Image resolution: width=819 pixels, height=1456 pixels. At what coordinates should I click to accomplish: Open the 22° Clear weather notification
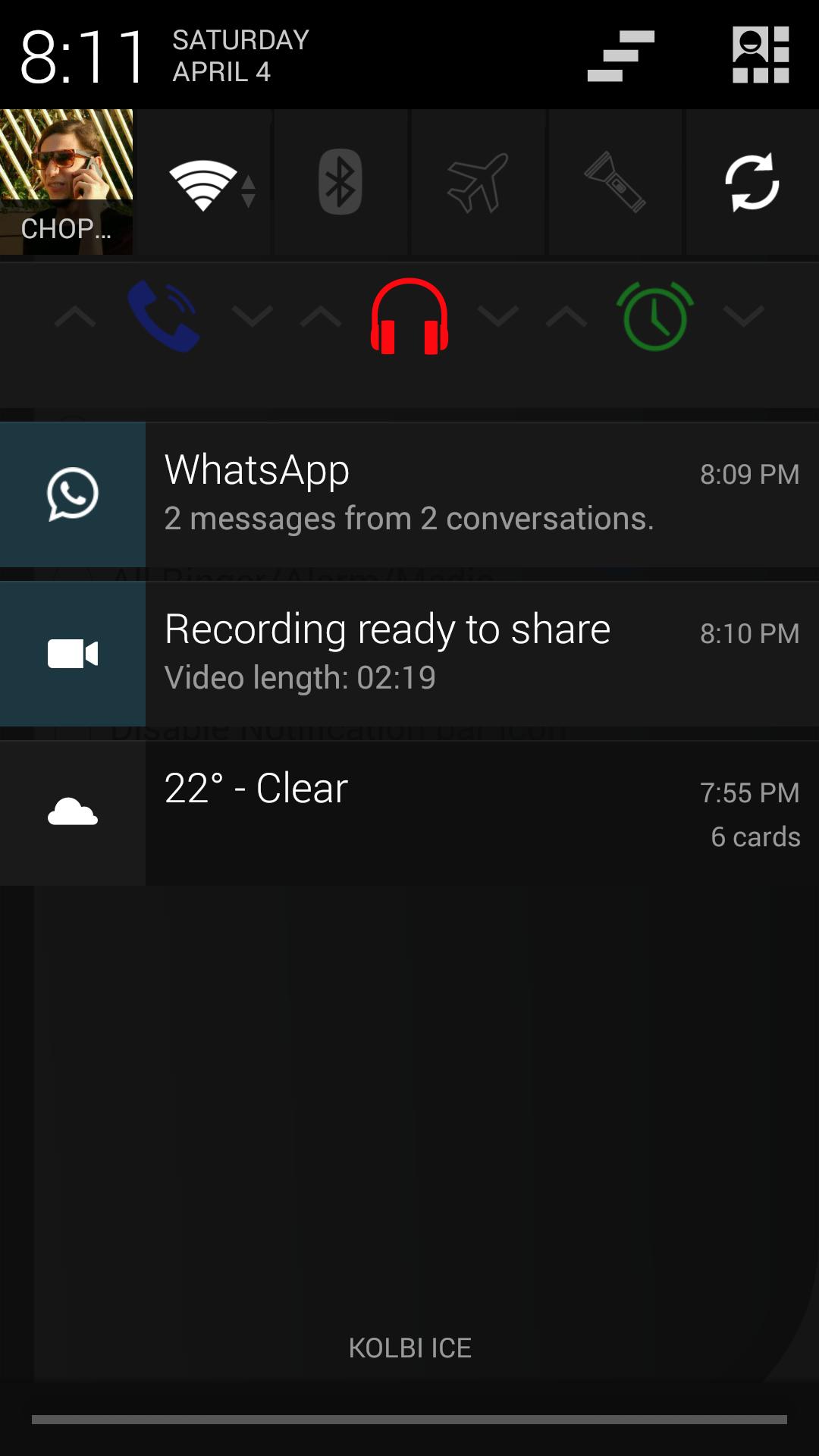pyautogui.click(x=409, y=813)
